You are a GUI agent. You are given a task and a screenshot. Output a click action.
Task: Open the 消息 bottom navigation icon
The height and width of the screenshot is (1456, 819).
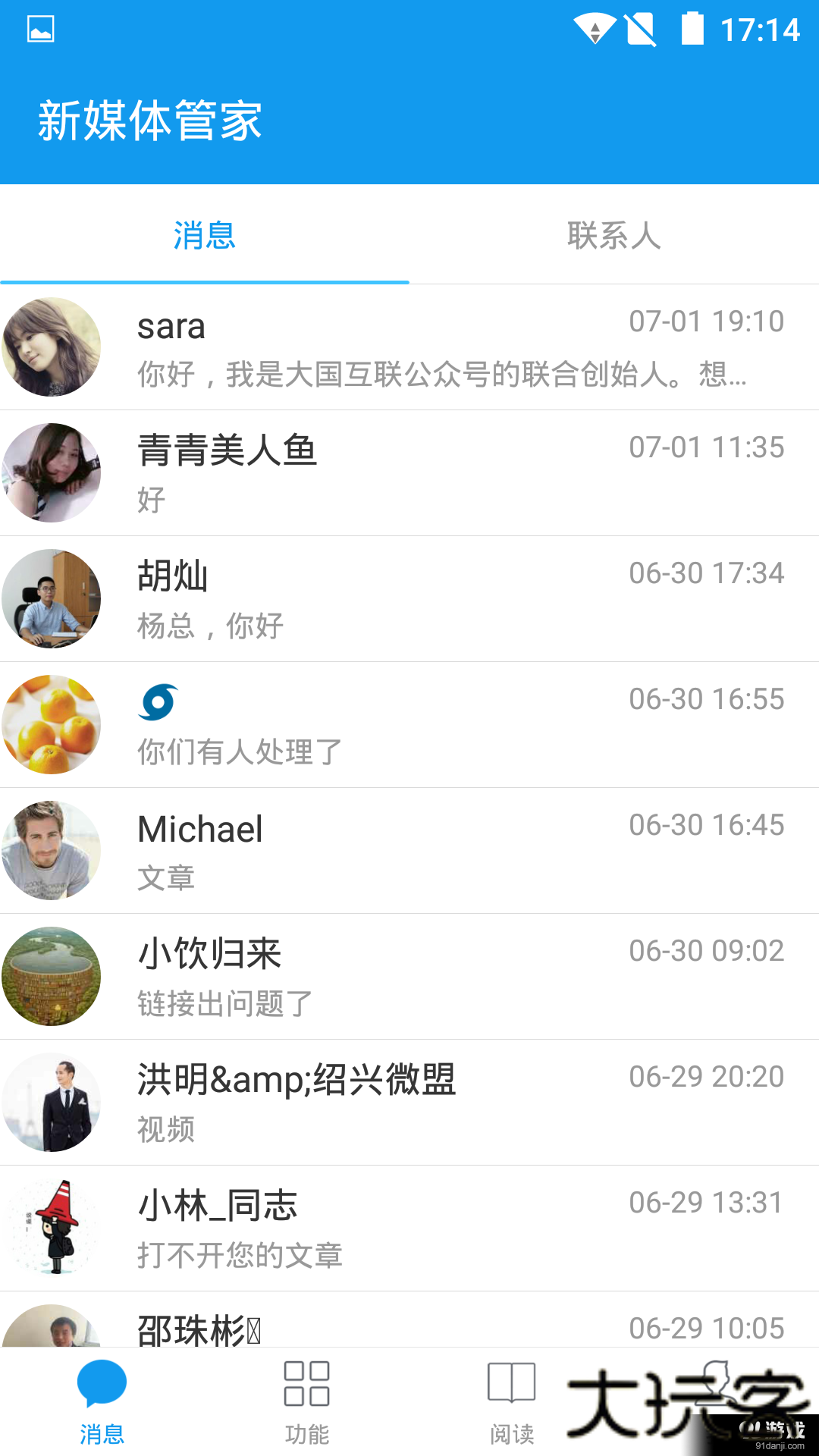click(x=101, y=1385)
